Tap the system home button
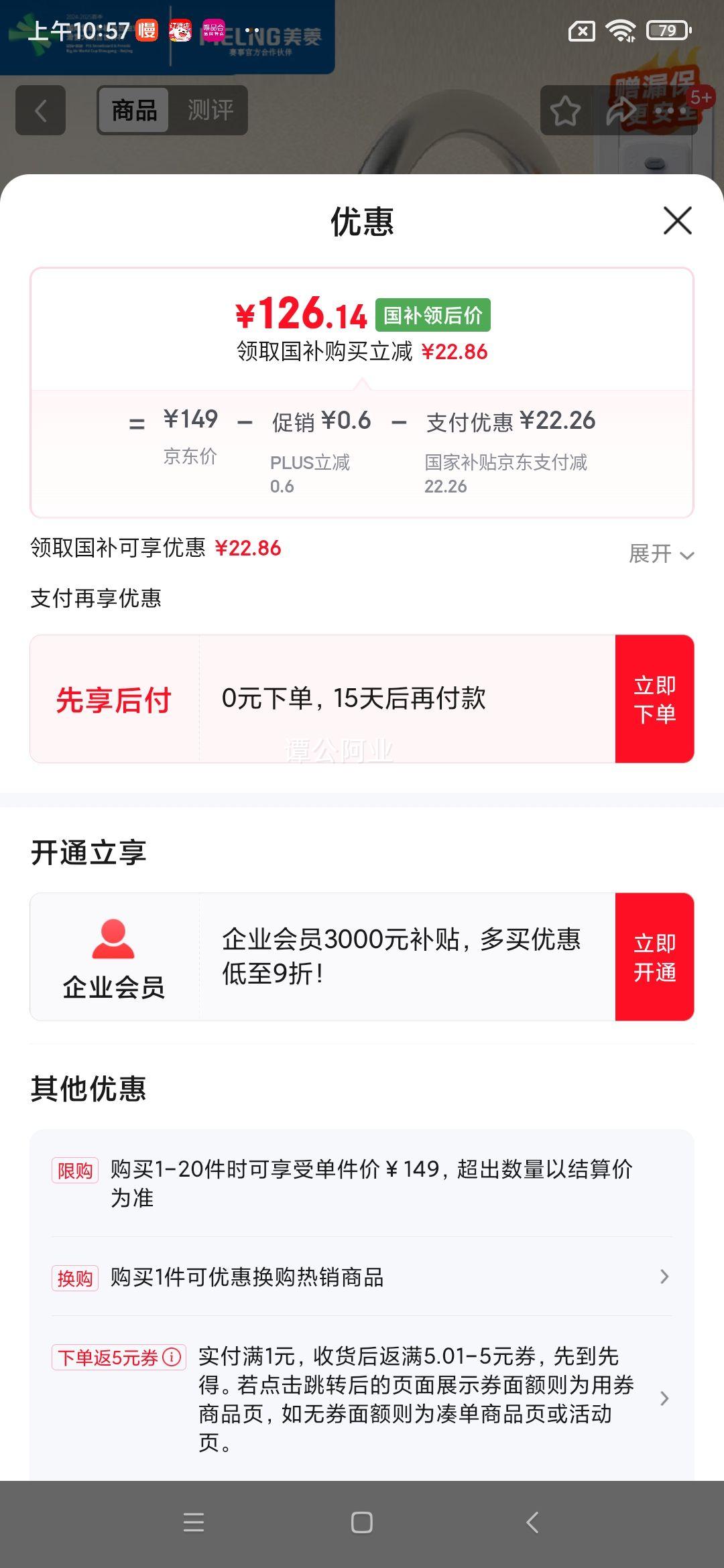Screen dimensions: 724x1568 [362, 1522]
